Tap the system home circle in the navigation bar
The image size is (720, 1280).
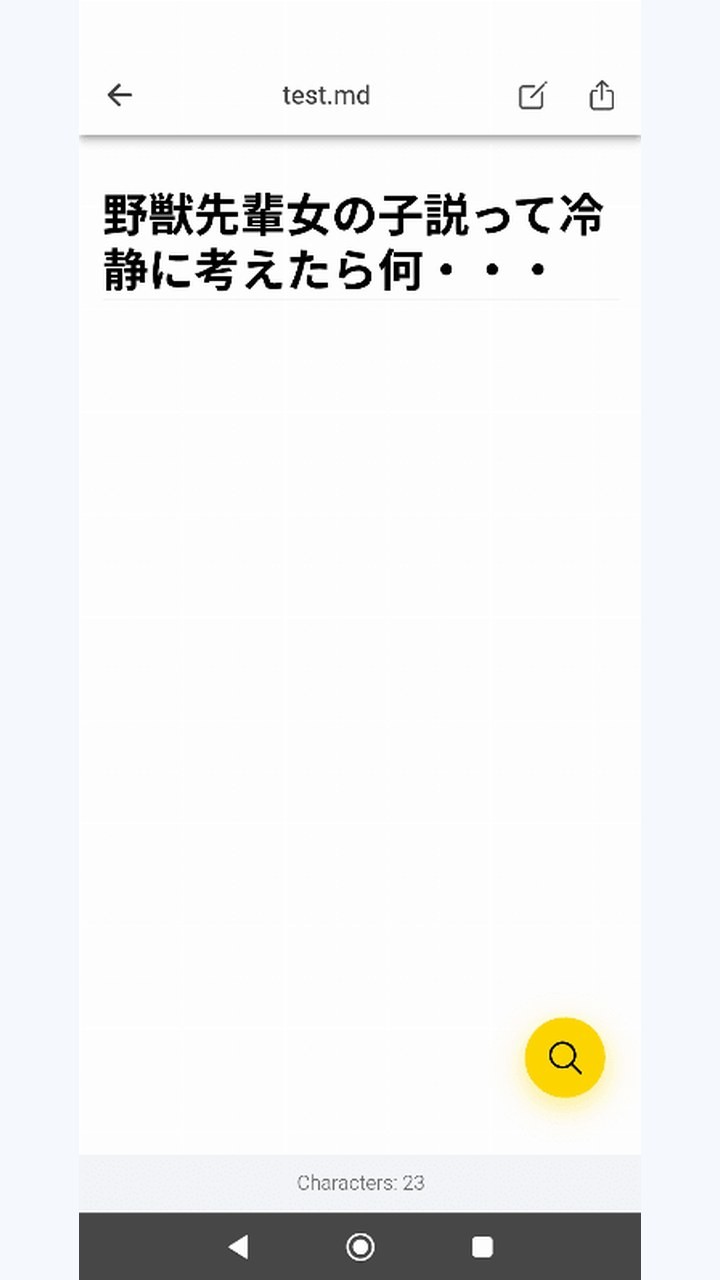point(360,1246)
